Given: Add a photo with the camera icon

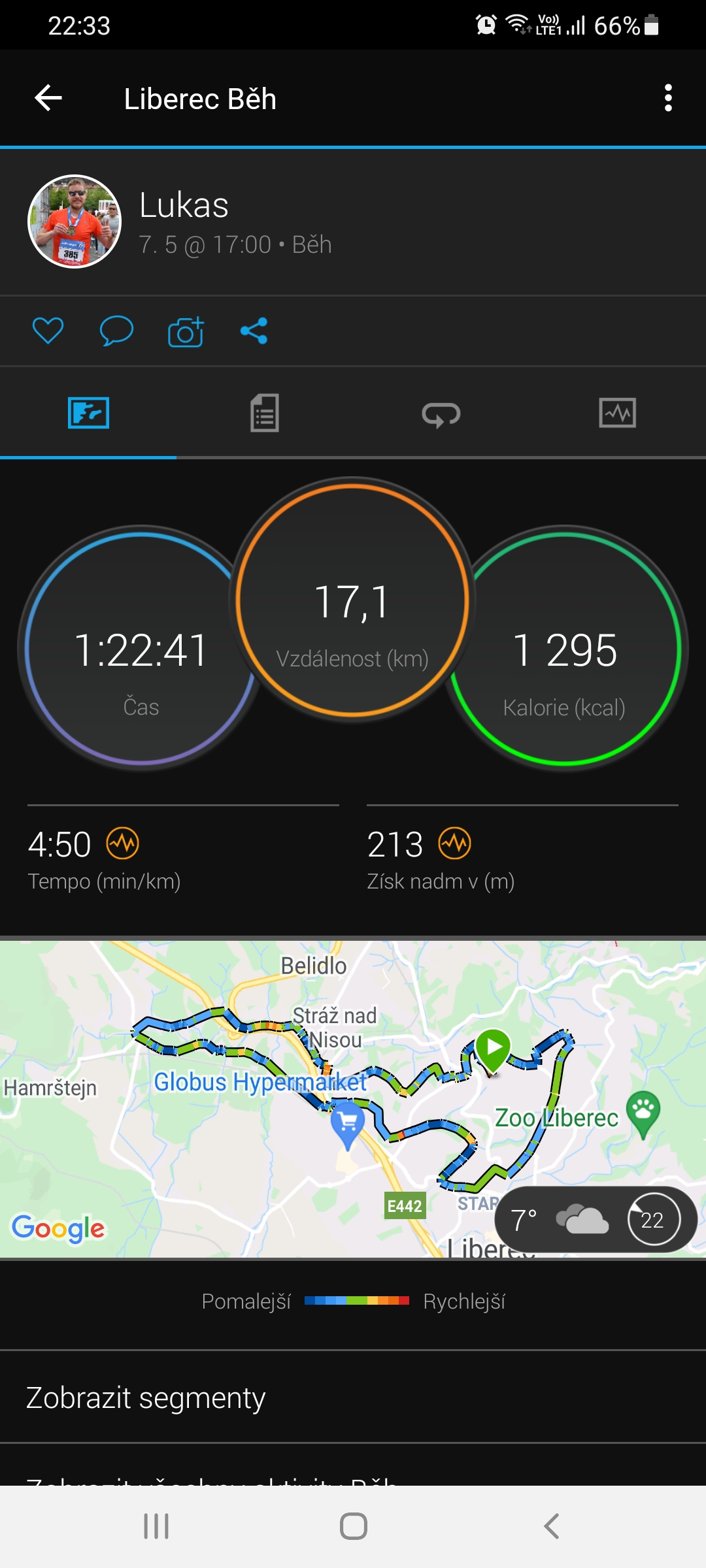Looking at the screenshot, I should (x=186, y=331).
